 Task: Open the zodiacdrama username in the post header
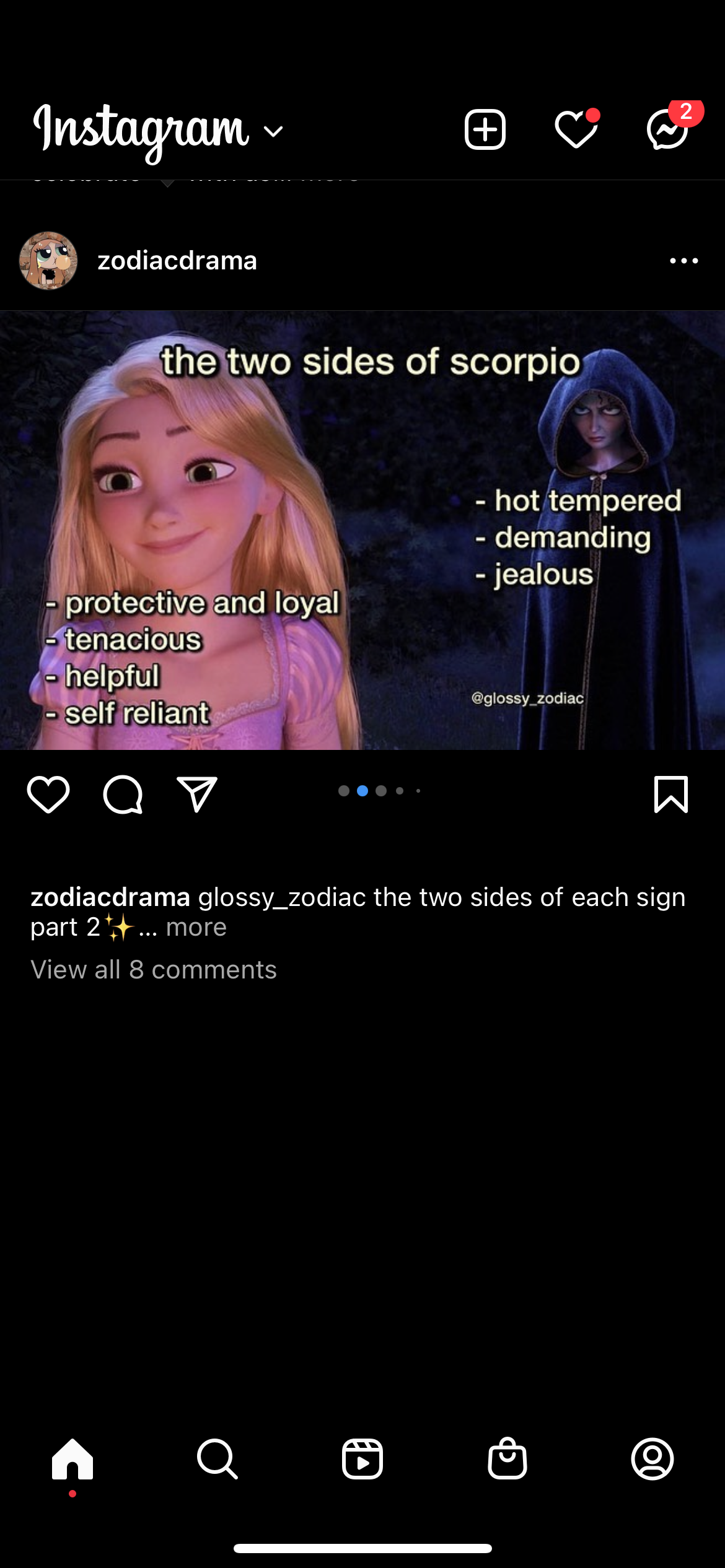177,261
